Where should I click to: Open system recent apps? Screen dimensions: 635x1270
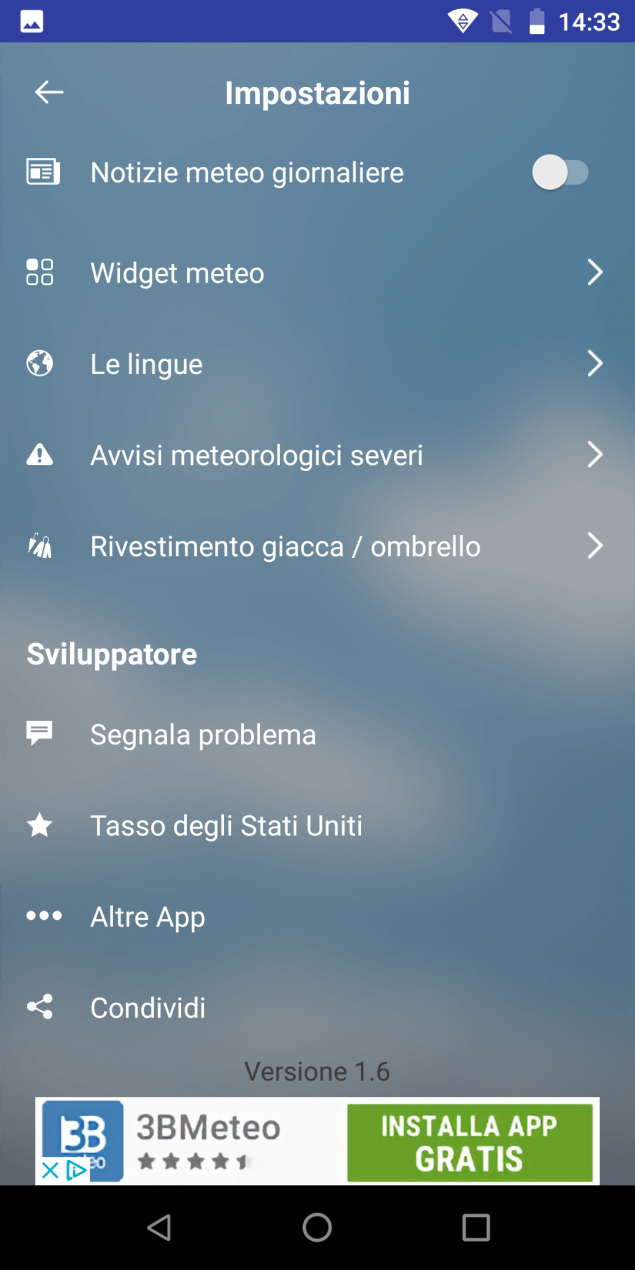[x=476, y=1227]
